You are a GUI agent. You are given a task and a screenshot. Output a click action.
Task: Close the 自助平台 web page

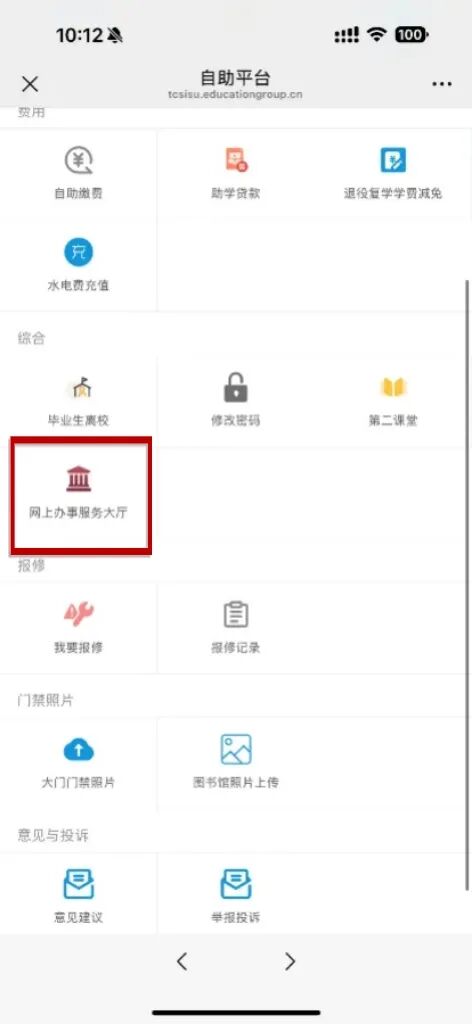(30, 84)
